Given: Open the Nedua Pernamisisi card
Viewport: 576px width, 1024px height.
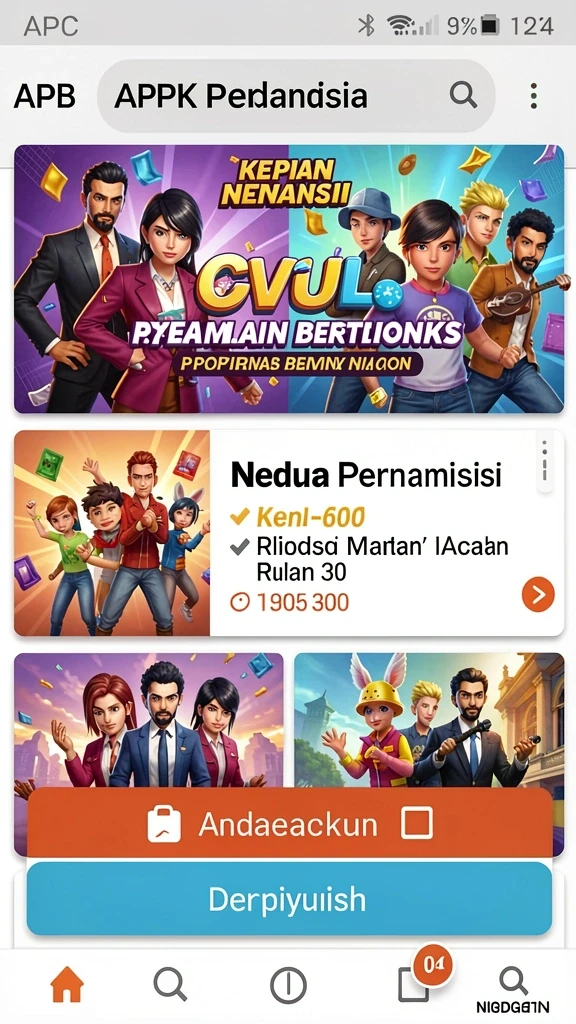Looking at the screenshot, I should [x=289, y=533].
